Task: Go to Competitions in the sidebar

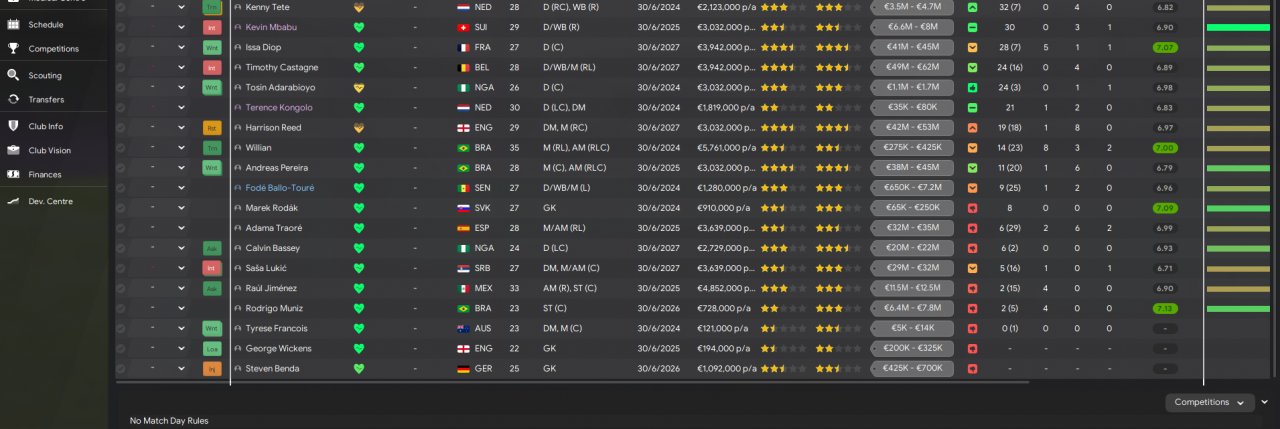Action: 53,48
